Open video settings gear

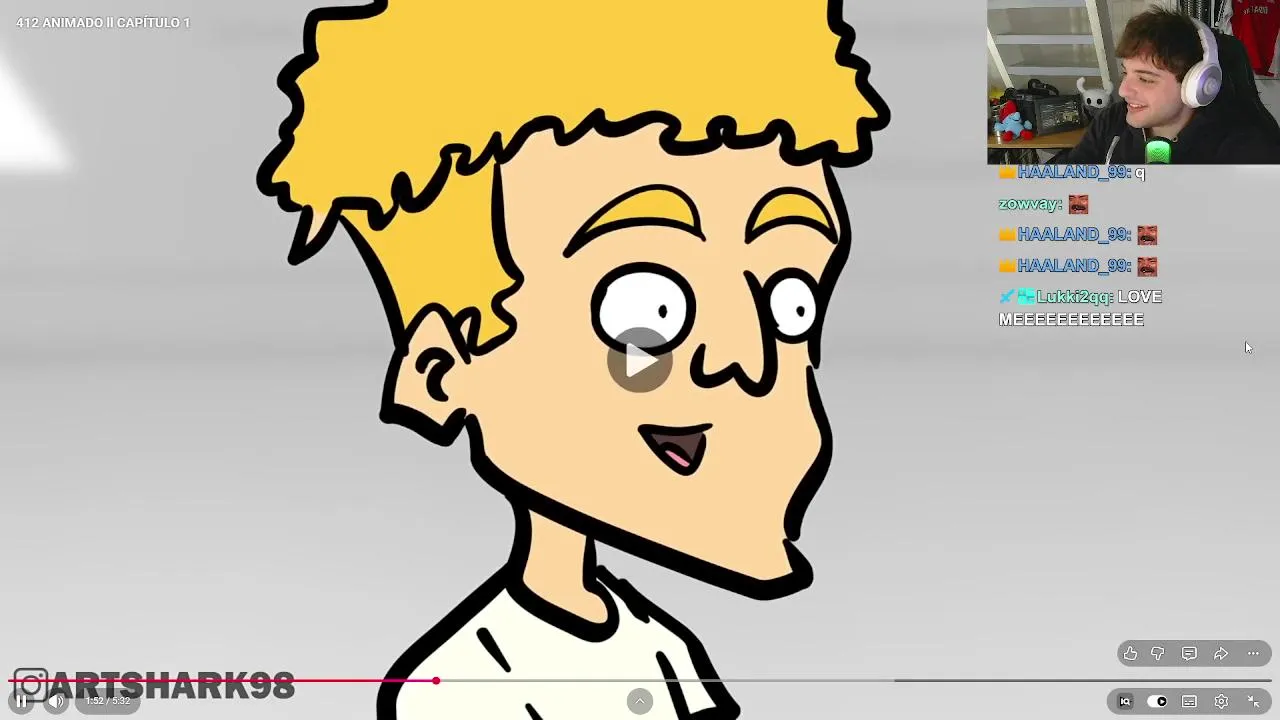[x=1221, y=701]
